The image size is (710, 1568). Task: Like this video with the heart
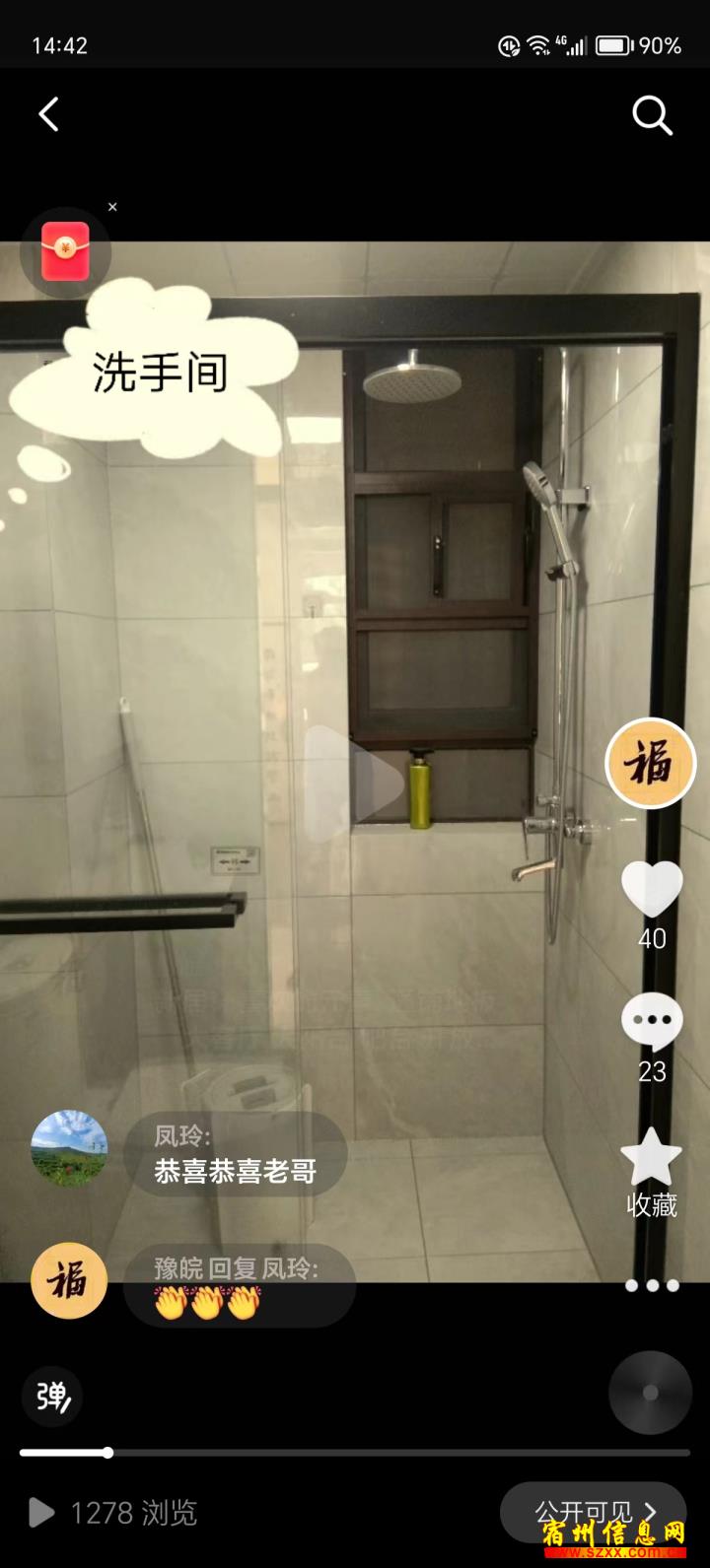coord(652,888)
